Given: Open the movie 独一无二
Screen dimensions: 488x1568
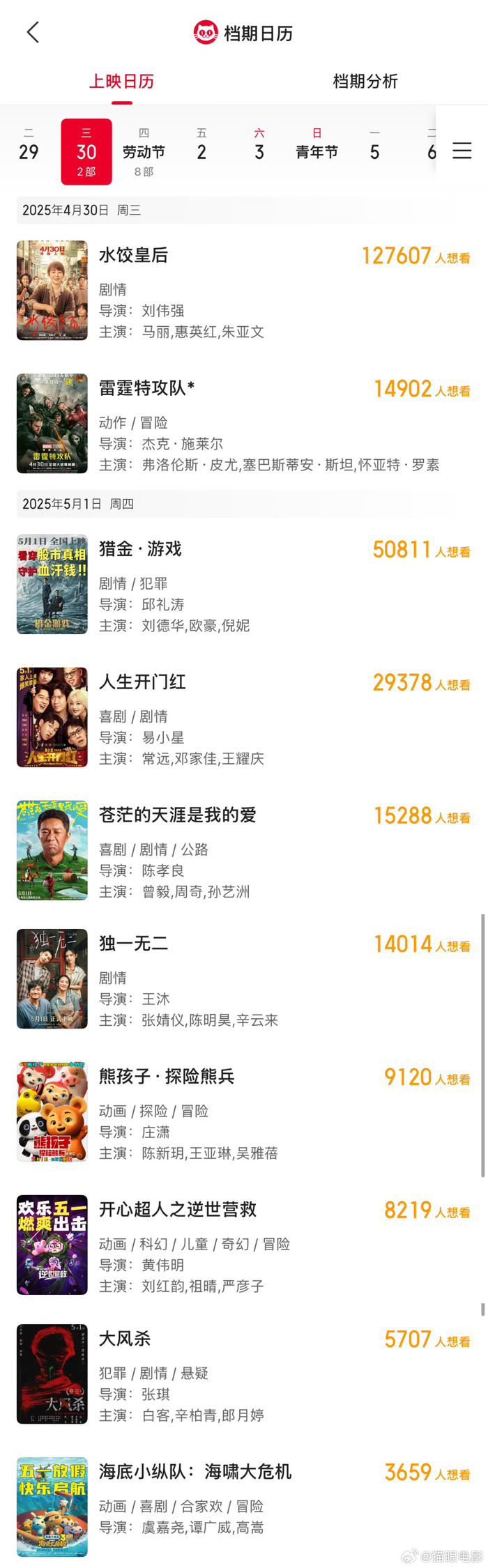Looking at the screenshot, I should (134, 944).
